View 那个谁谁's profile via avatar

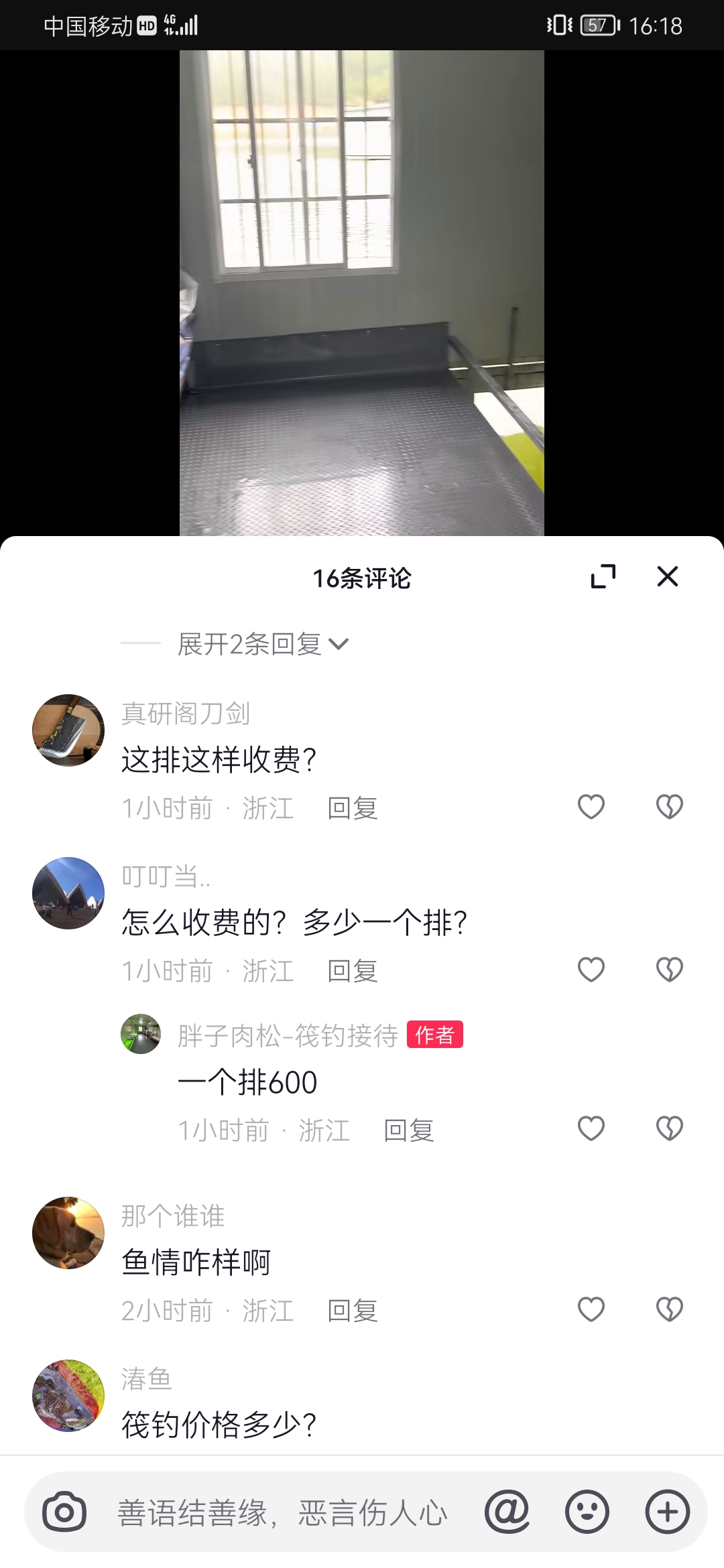click(68, 1233)
